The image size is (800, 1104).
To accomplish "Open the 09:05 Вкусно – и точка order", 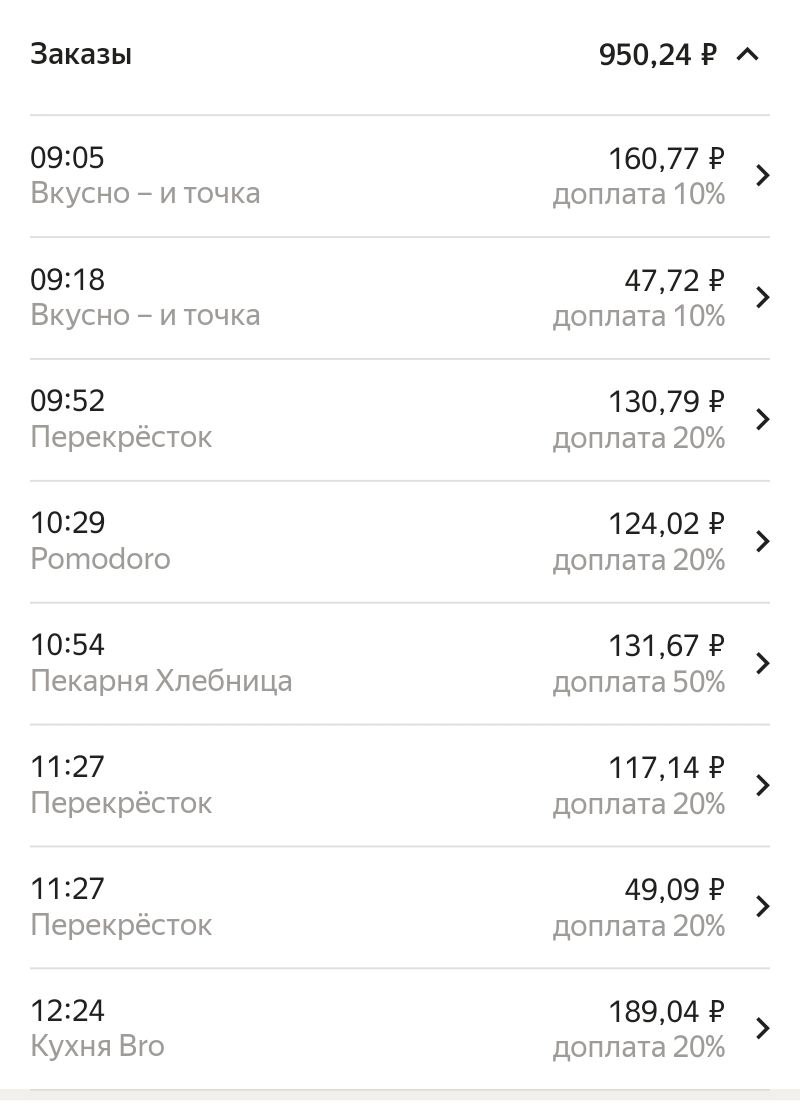I will 400,176.
